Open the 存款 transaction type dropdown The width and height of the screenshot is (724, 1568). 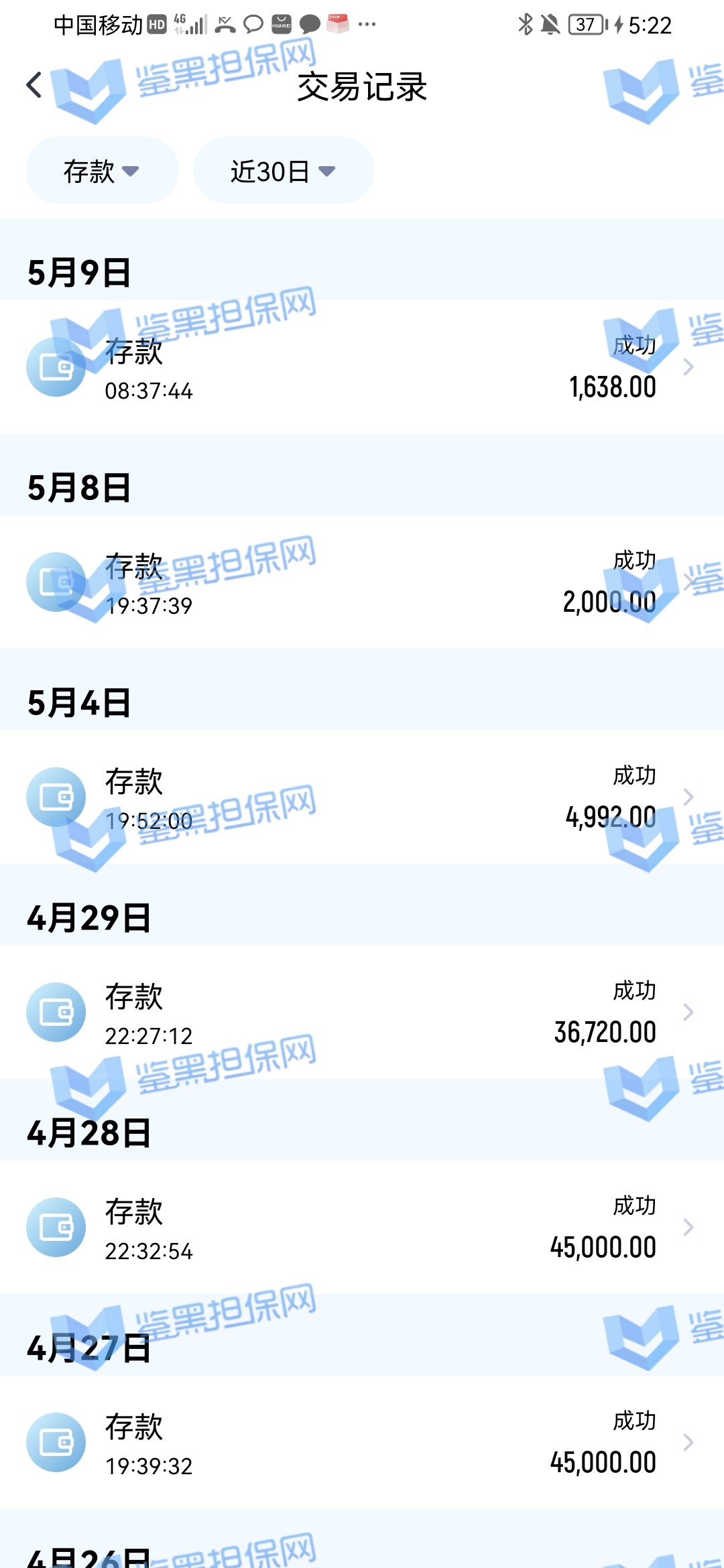pos(102,171)
